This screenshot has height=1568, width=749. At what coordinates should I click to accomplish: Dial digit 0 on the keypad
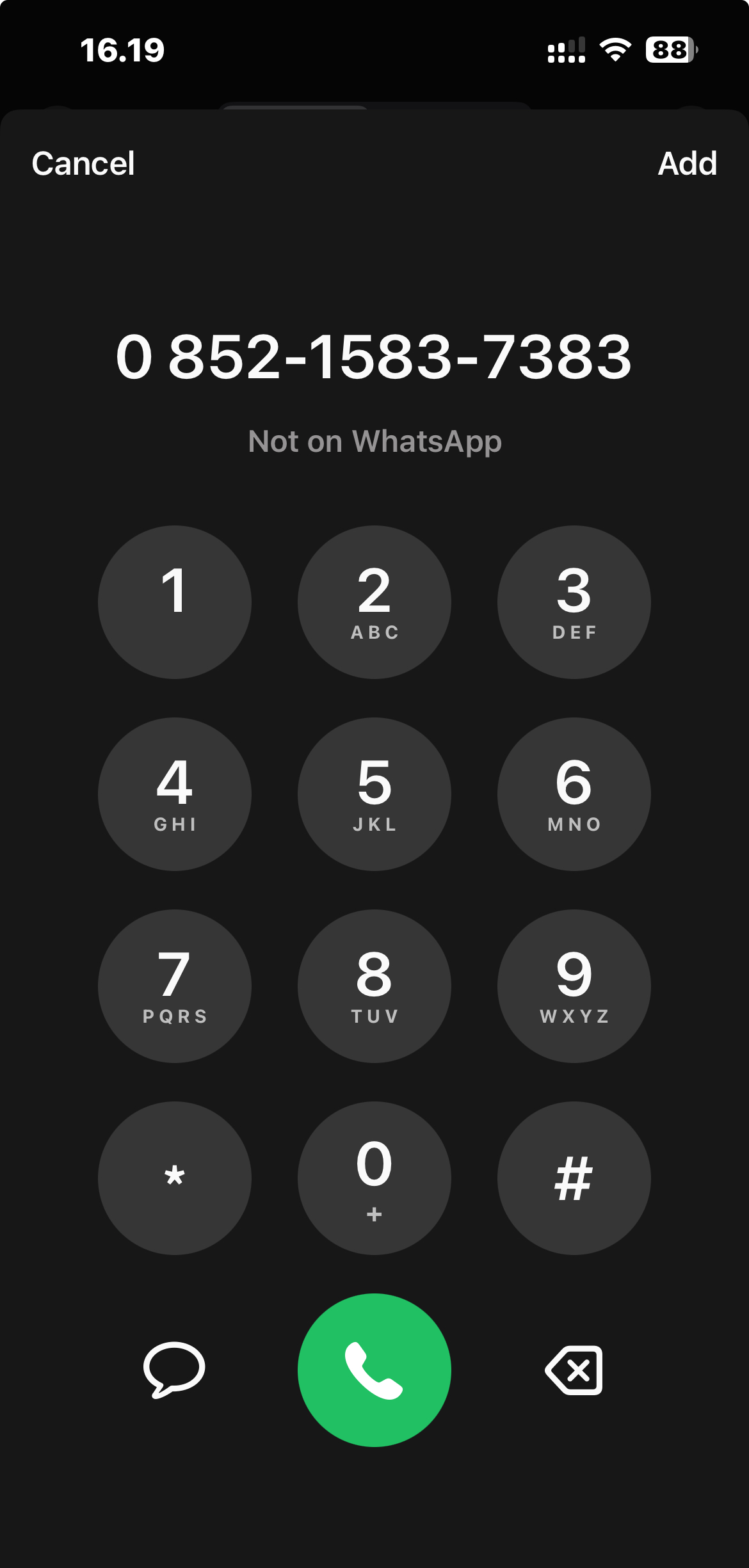(x=374, y=1178)
